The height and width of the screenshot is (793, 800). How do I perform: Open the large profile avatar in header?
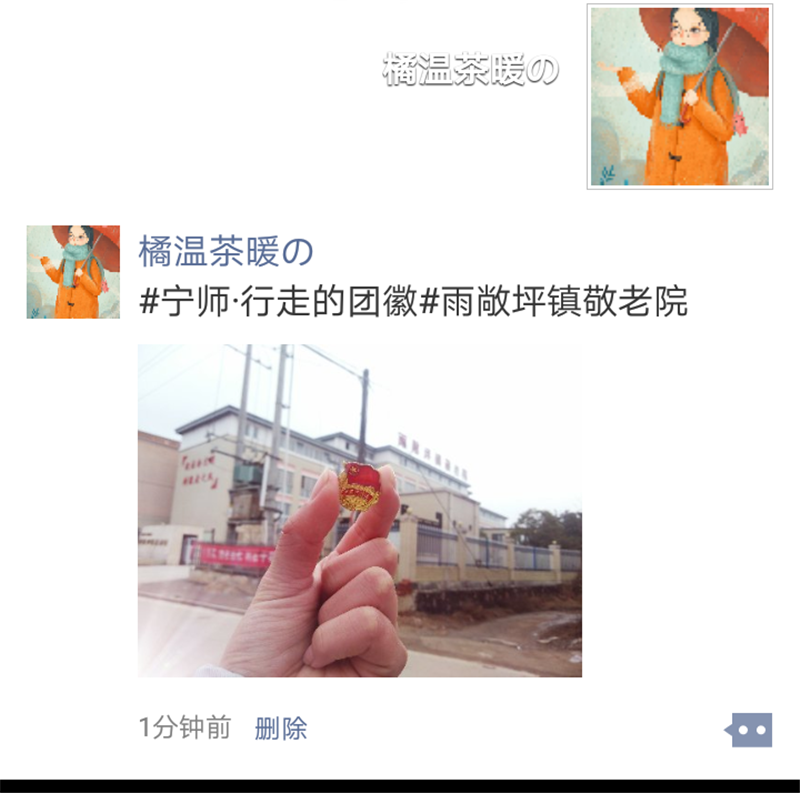pos(679,97)
